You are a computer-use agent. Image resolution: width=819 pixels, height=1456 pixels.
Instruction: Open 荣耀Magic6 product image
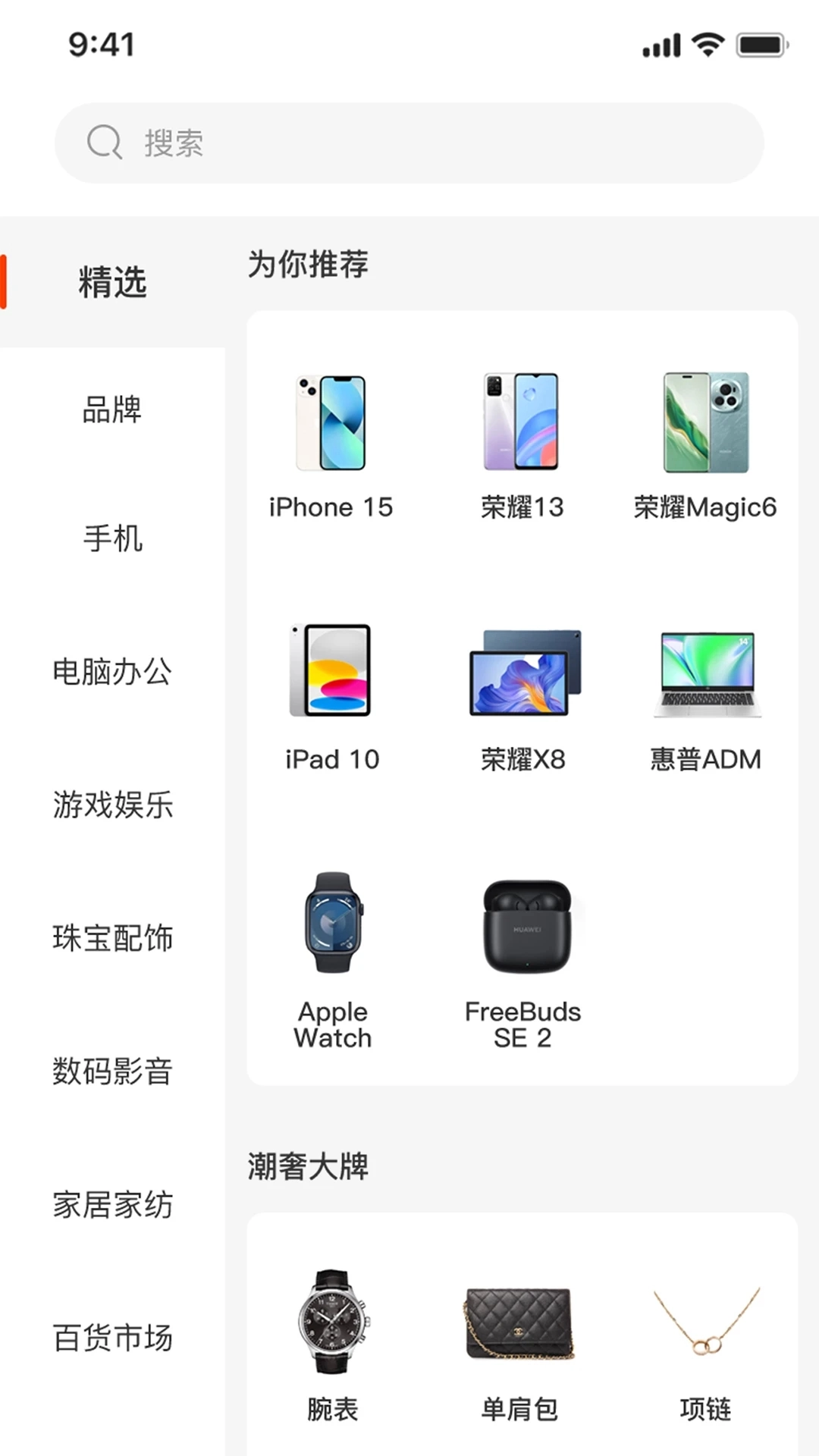click(707, 423)
